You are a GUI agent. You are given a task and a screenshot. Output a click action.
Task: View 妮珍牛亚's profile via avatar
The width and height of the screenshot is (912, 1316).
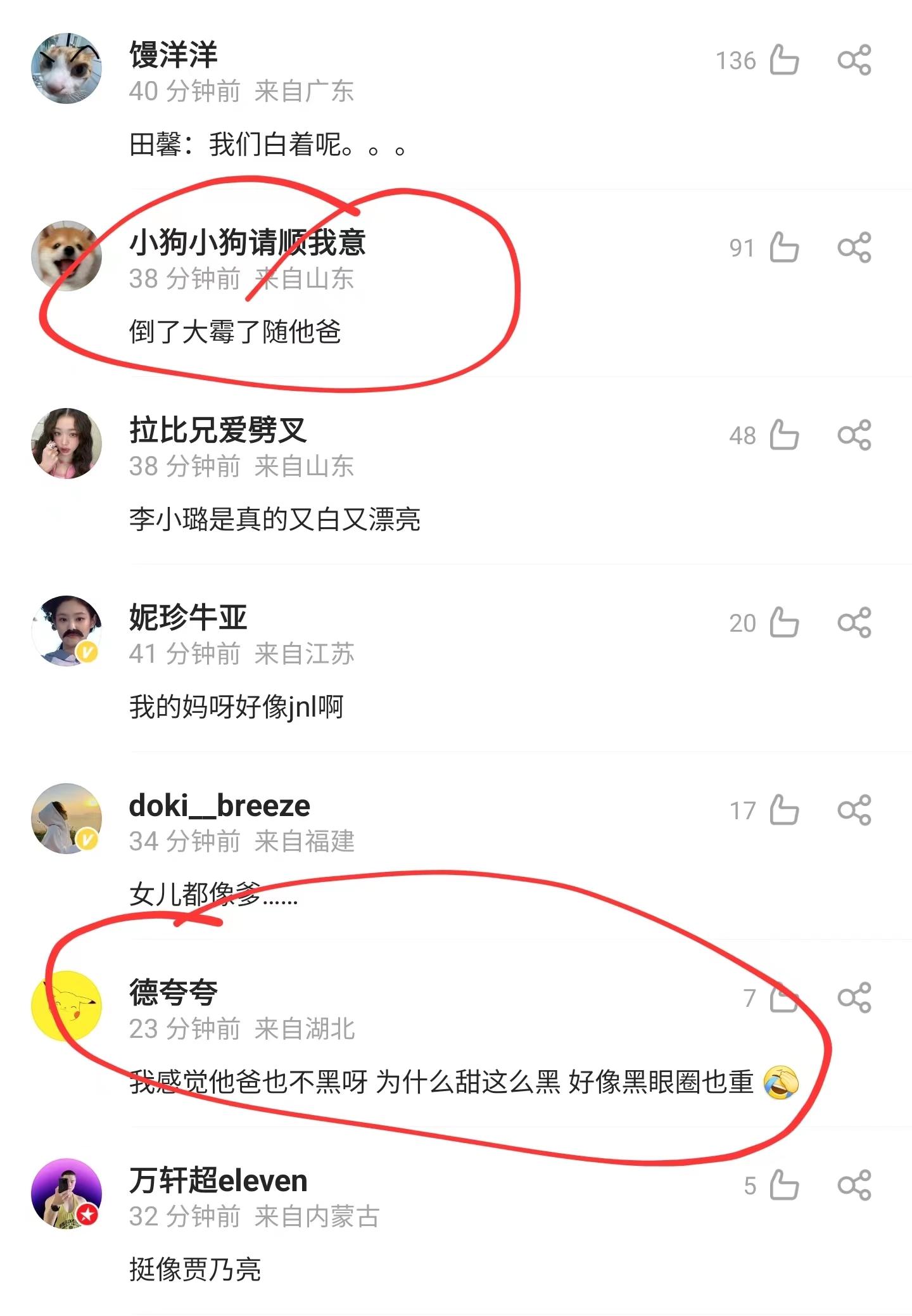click(66, 630)
